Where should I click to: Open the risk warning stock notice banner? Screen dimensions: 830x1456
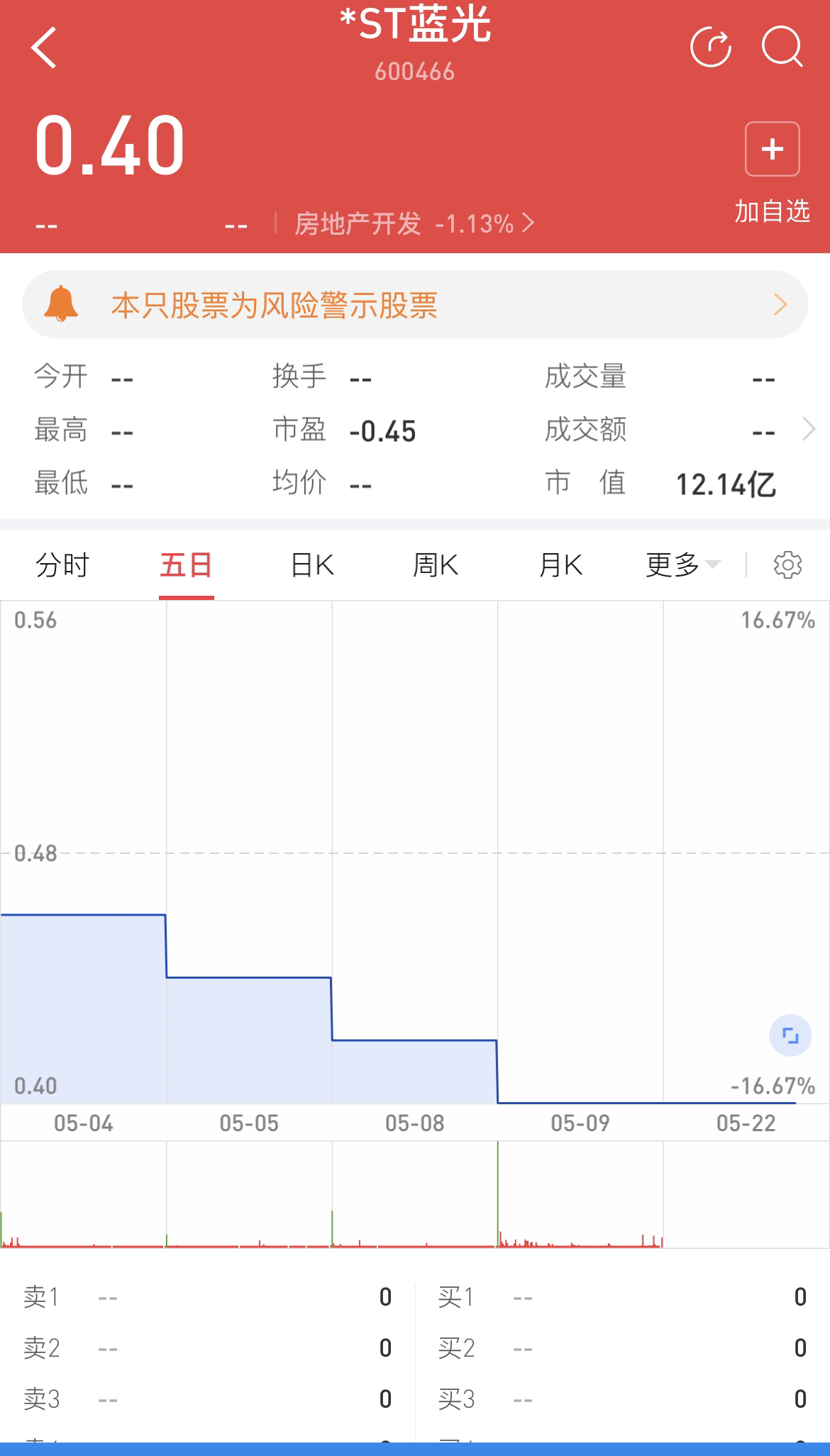(x=415, y=304)
